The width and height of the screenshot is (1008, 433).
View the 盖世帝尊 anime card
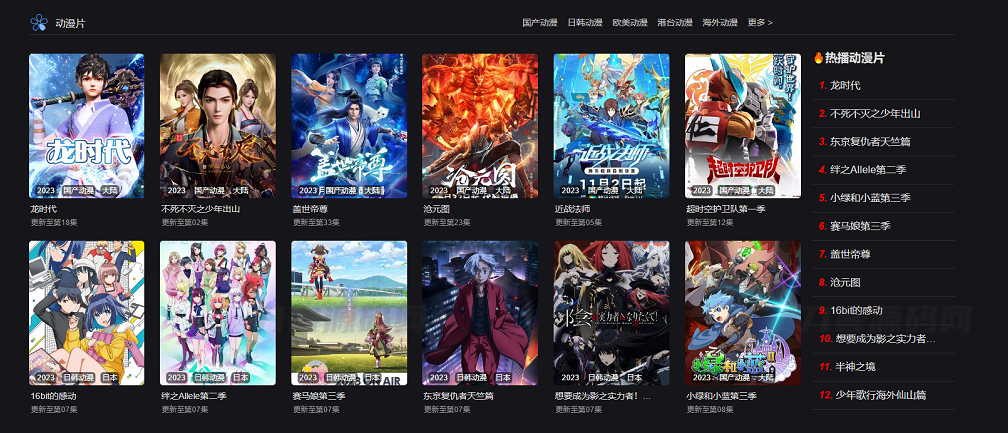tap(349, 125)
